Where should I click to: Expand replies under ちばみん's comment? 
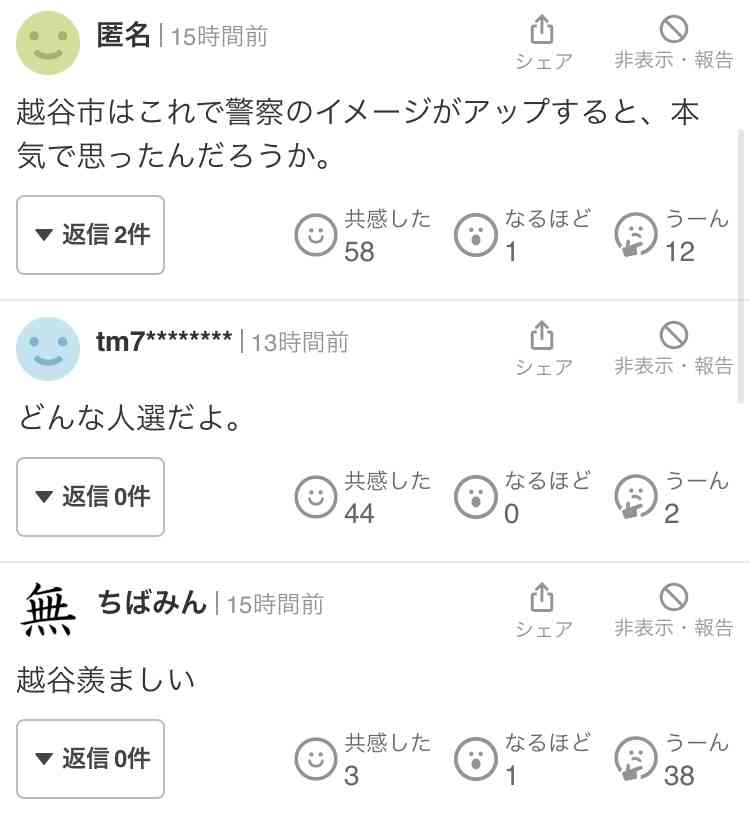(90, 759)
